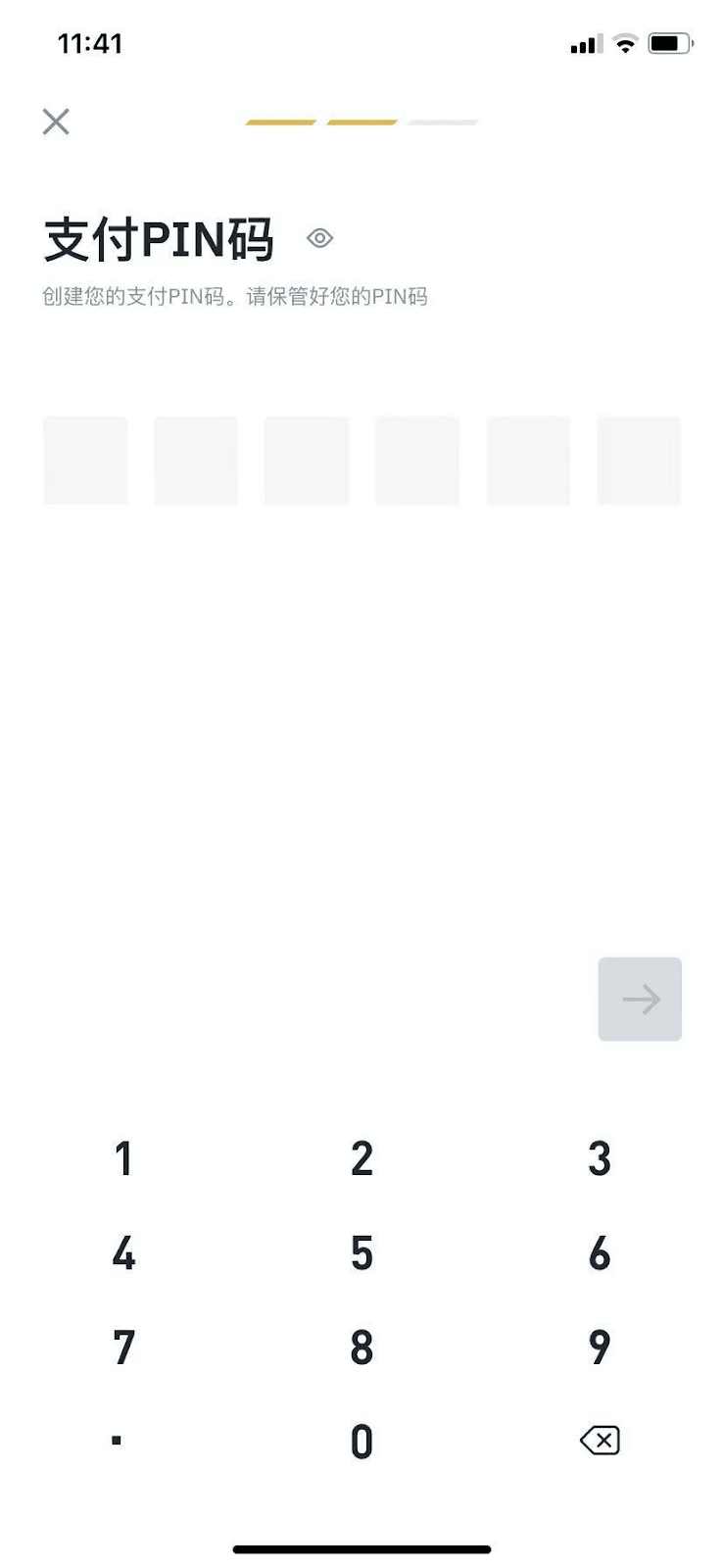
Task: Enter digit 1 on the keypad
Action: pos(123,1158)
